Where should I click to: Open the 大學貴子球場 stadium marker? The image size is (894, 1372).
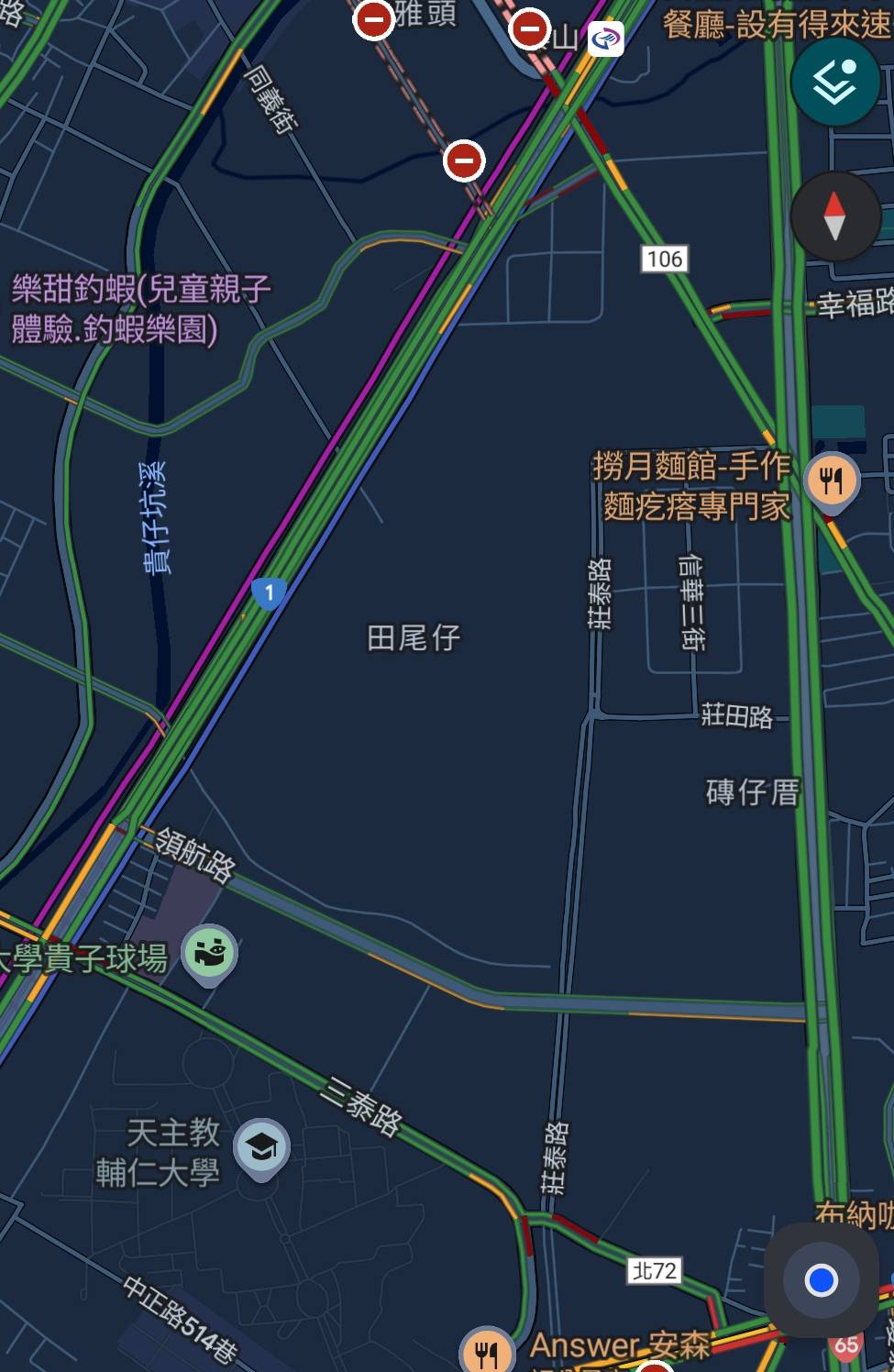pos(210,954)
